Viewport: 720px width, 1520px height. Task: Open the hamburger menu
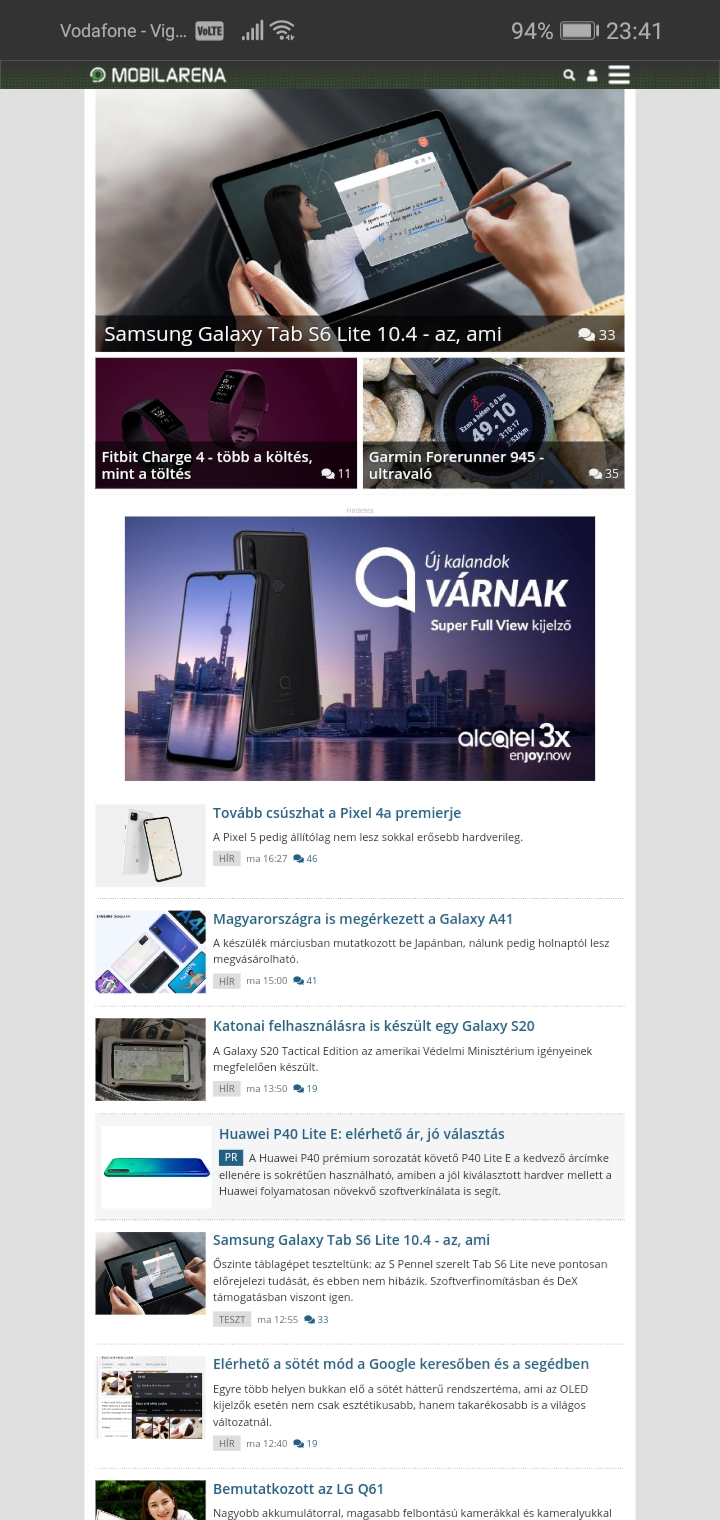point(619,75)
